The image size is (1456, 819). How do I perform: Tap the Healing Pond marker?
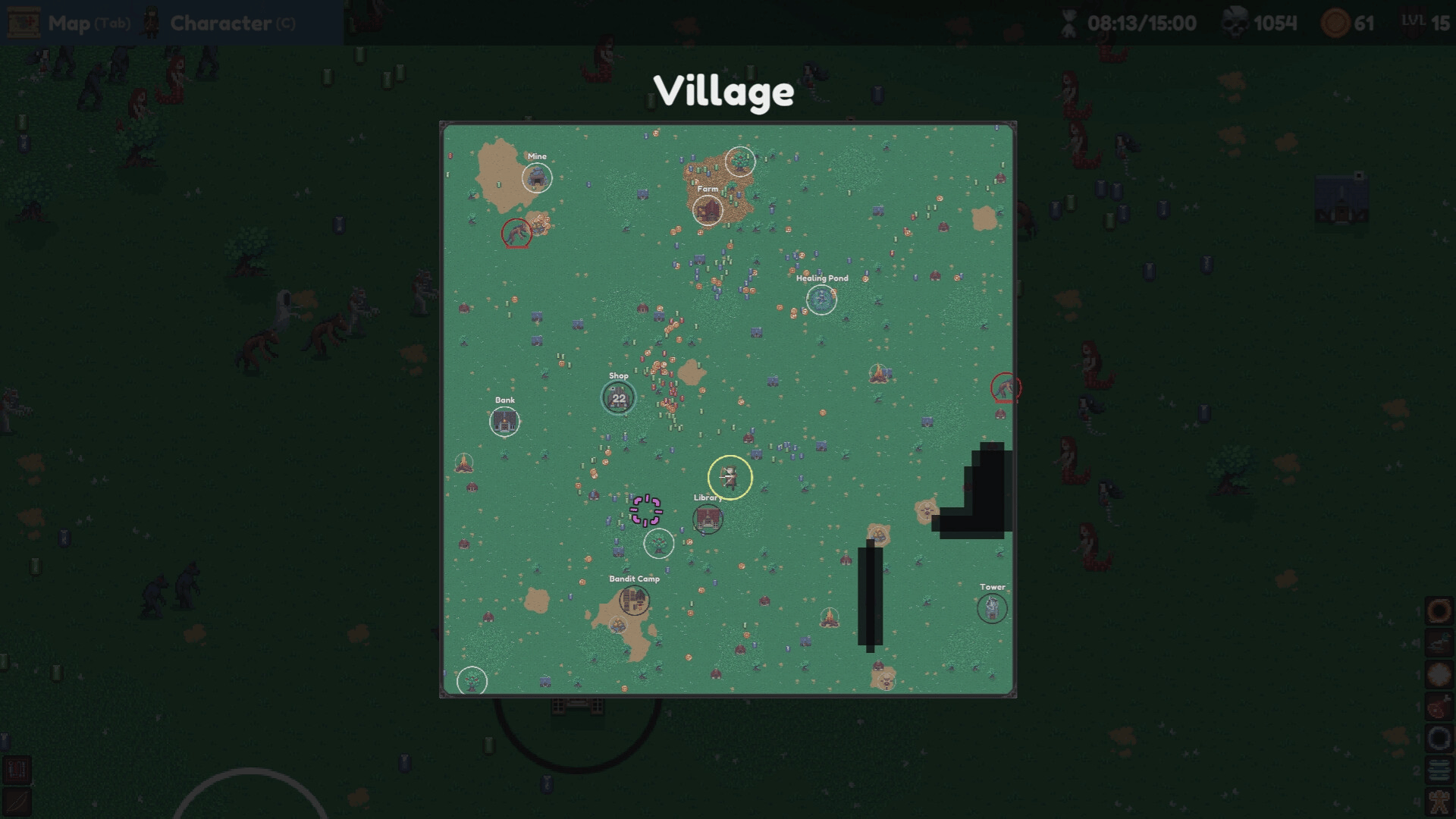coord(821,300)
